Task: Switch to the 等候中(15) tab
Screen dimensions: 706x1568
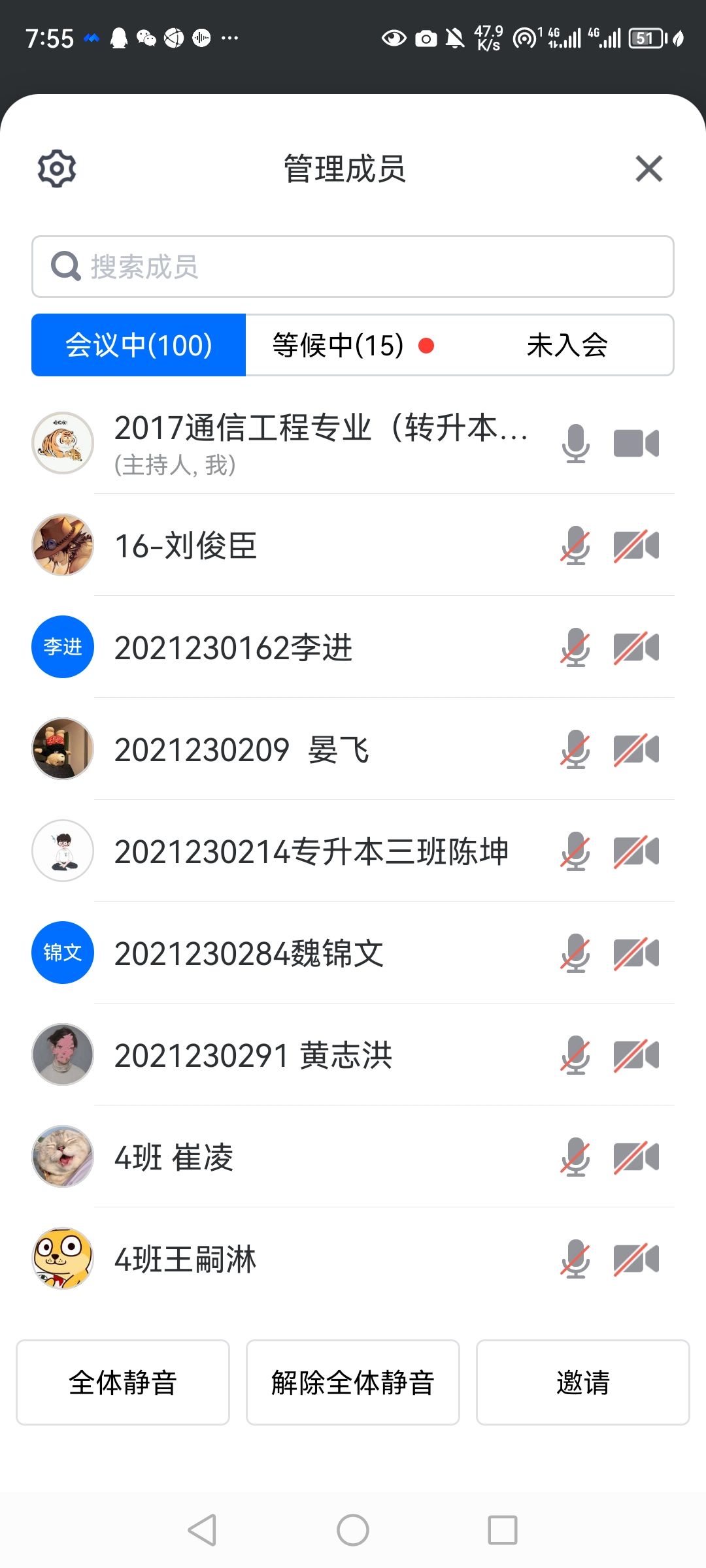Action: [x=353, y=345]
